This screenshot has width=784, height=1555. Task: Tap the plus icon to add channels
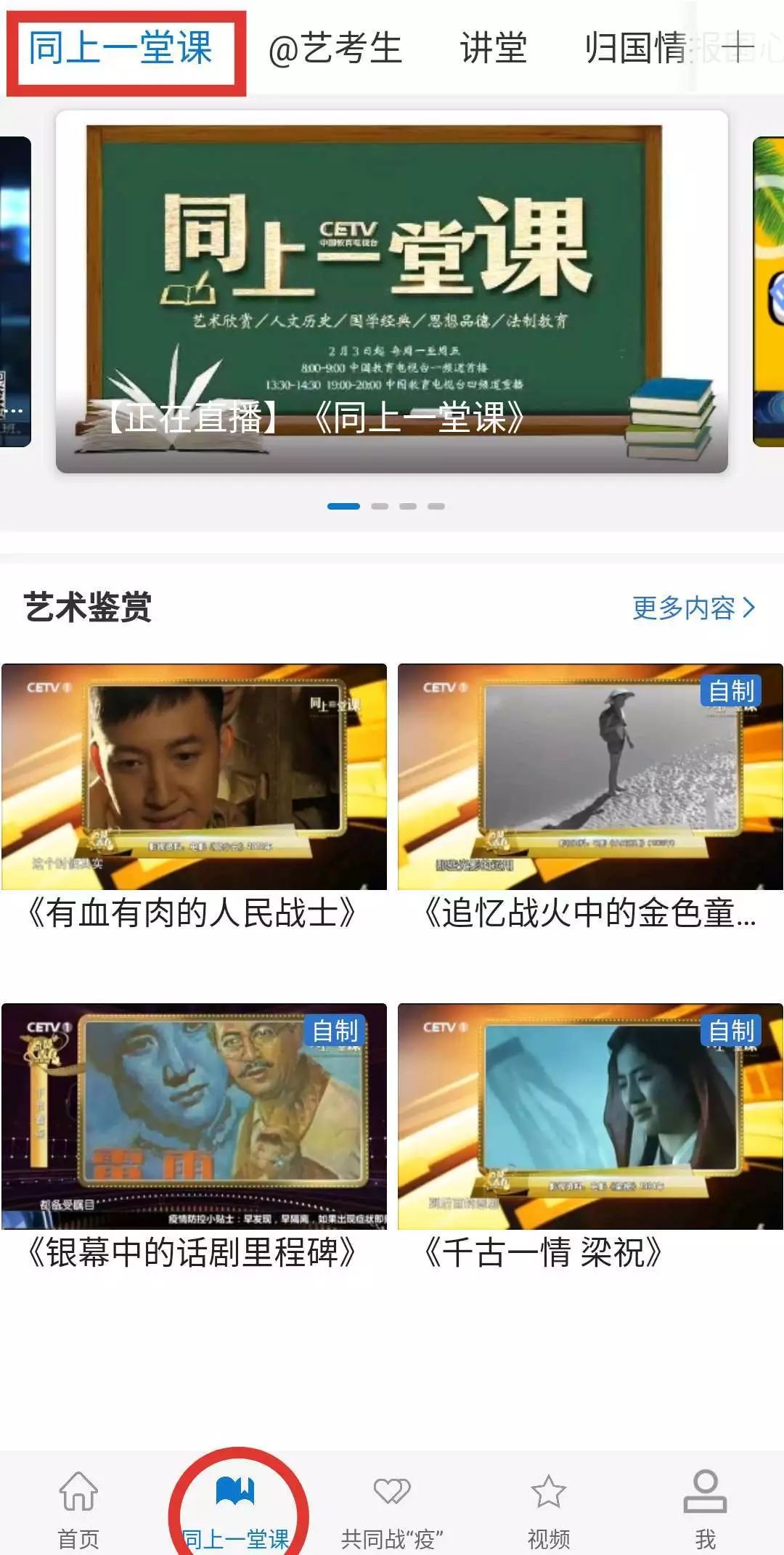pos(738,48)
